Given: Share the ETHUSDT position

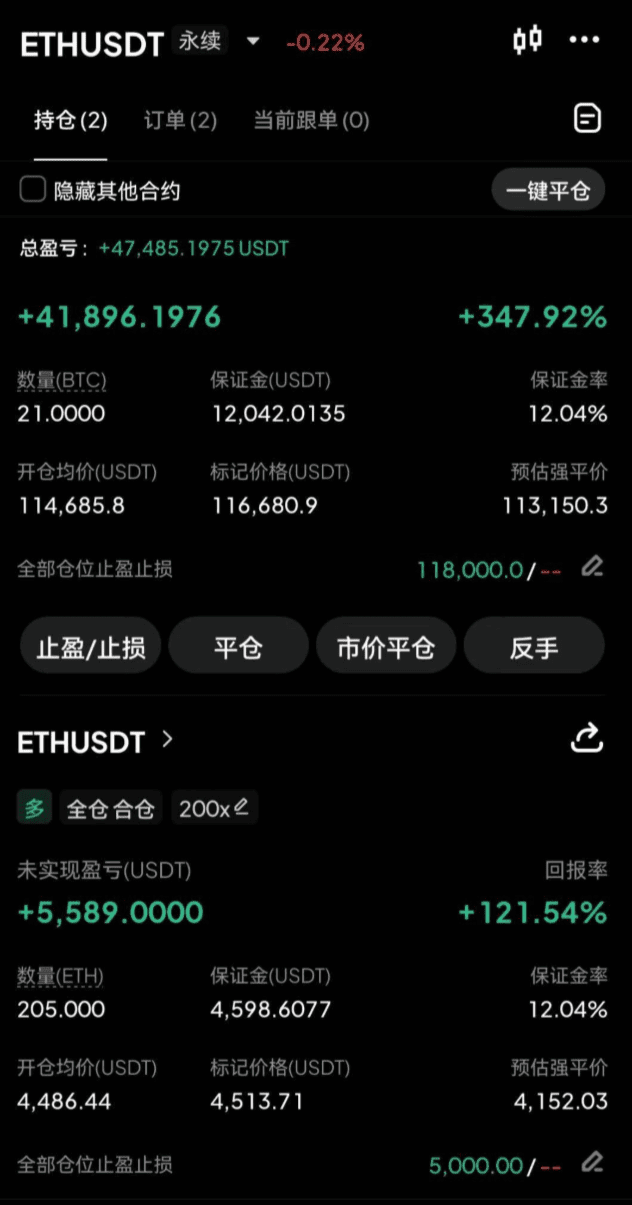Looking at the screenshot, I should 586,738.
